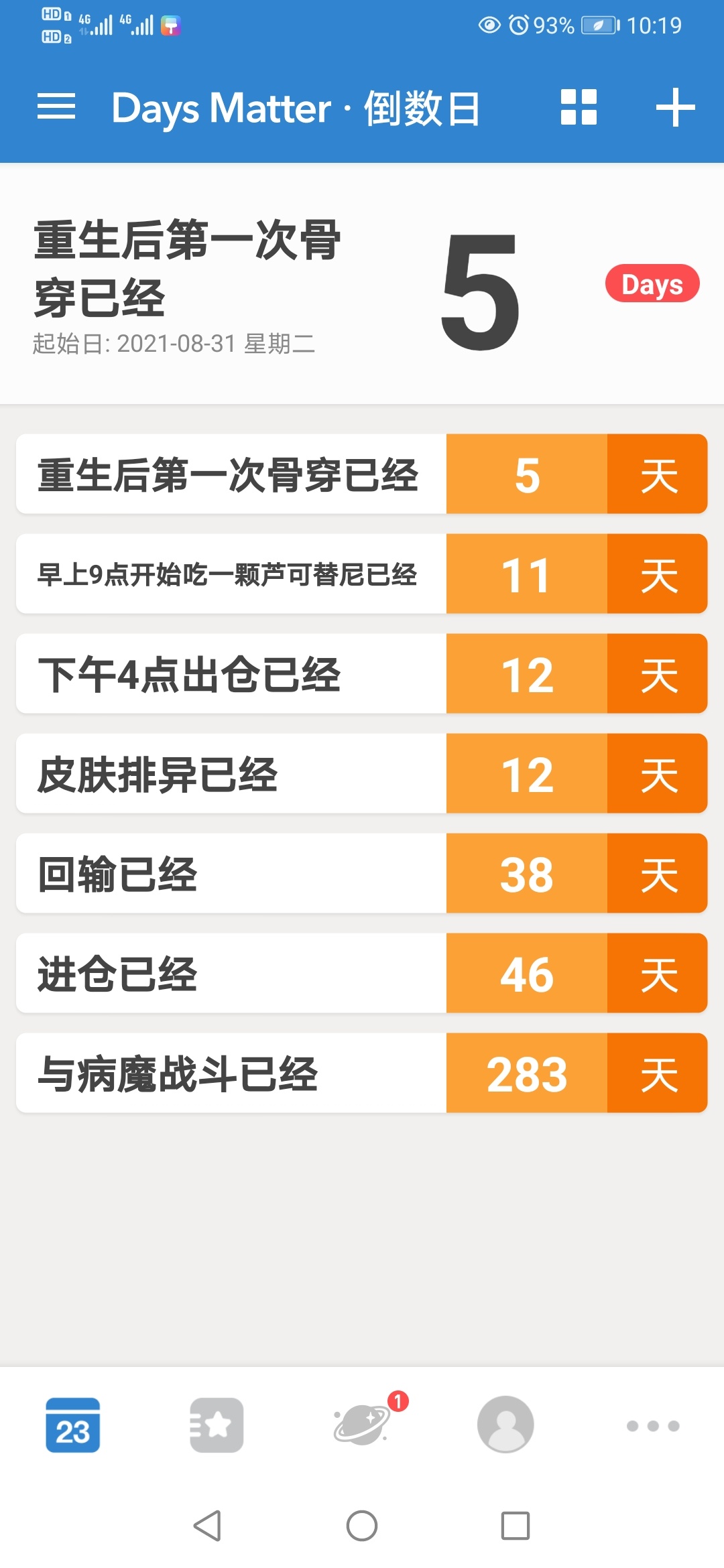The width and height of the screenshot is (724, 1568).
Task: Go to the starred notebook tab
Action: click(217, 1425)
